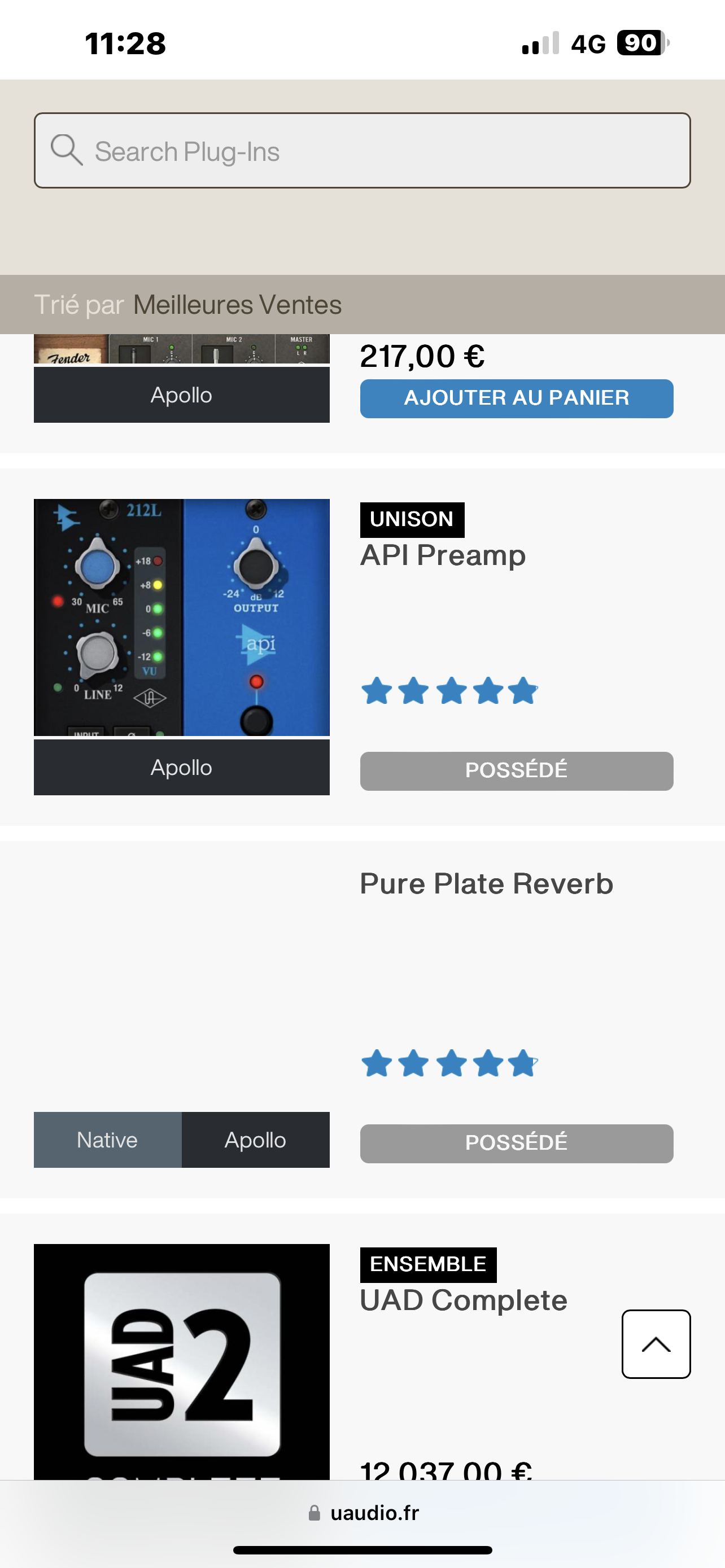Select the Apollo tab on the Fender plugin
The image size is (725, 1568).
coord(181,395)
